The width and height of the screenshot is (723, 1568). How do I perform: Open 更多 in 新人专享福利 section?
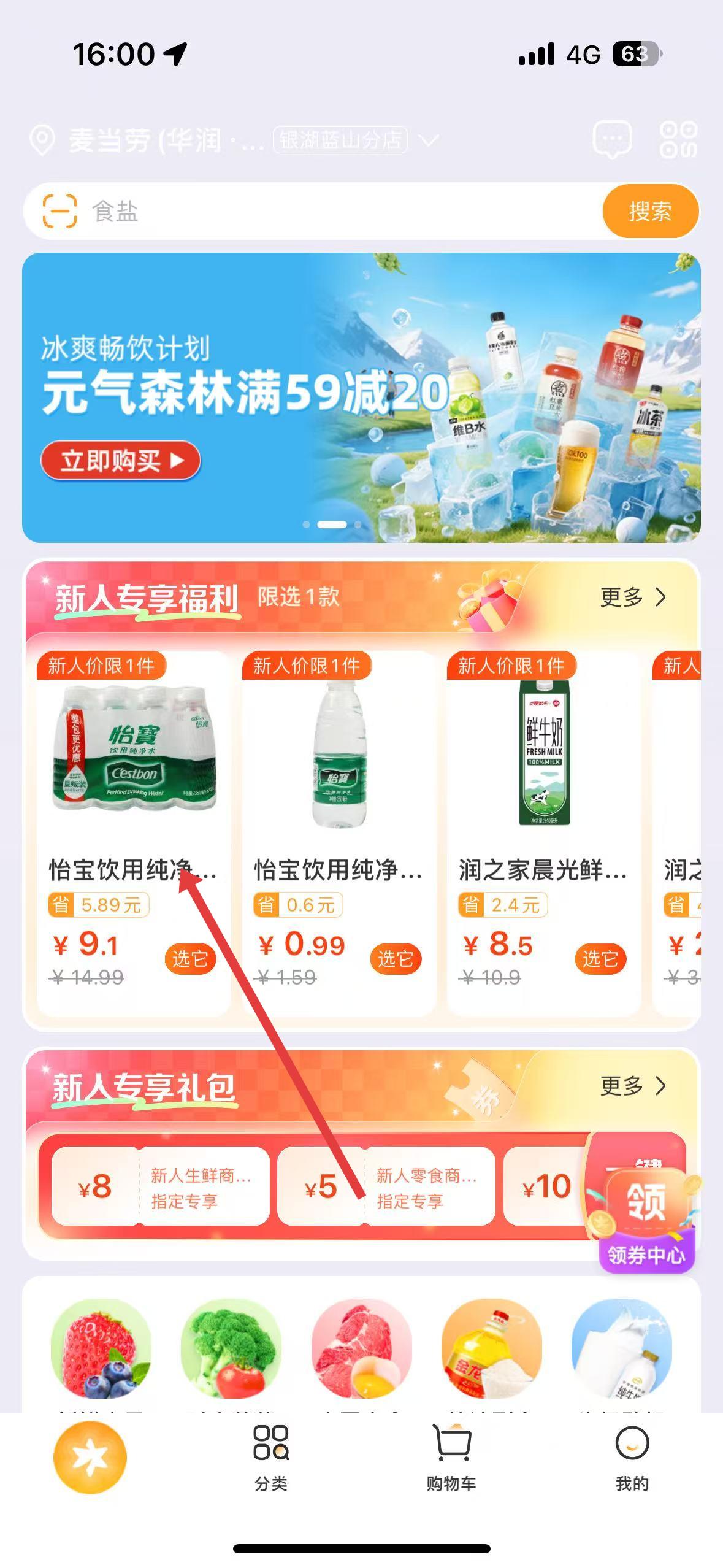pyautogui.click(x=633, y=597)
